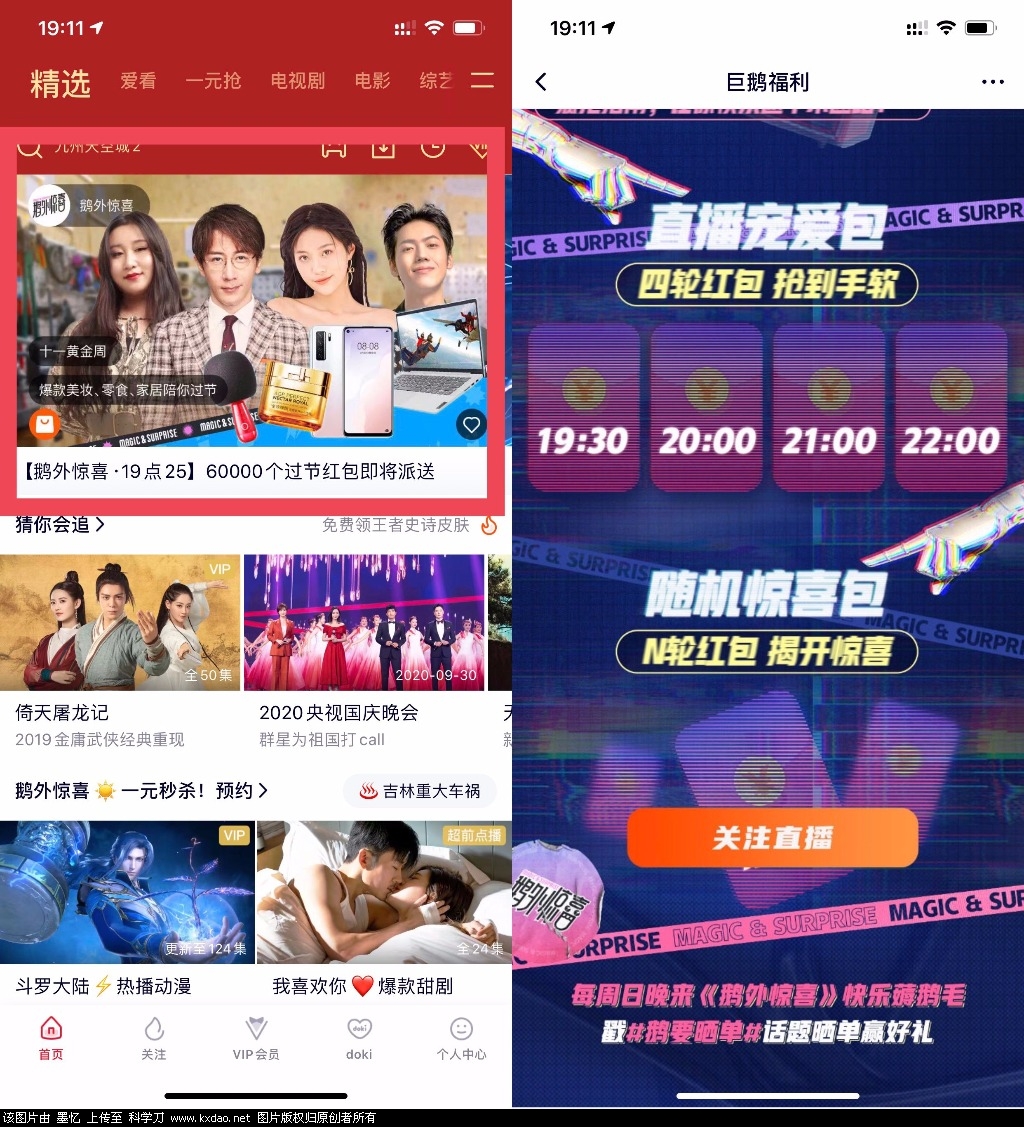Open the 吉林重大车祸 hot topic chip
The image size is (1024, 1127).
pos(420,791)
